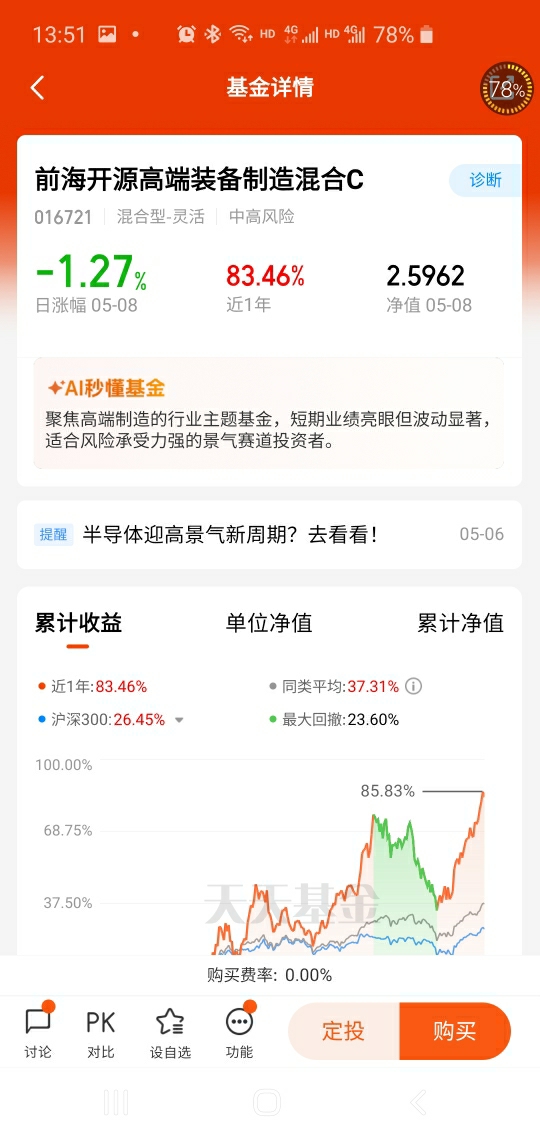This screenshot has height=1140, width=540.
Task: Open the PK 对比 comparison
Action: tap(101, 1032)
